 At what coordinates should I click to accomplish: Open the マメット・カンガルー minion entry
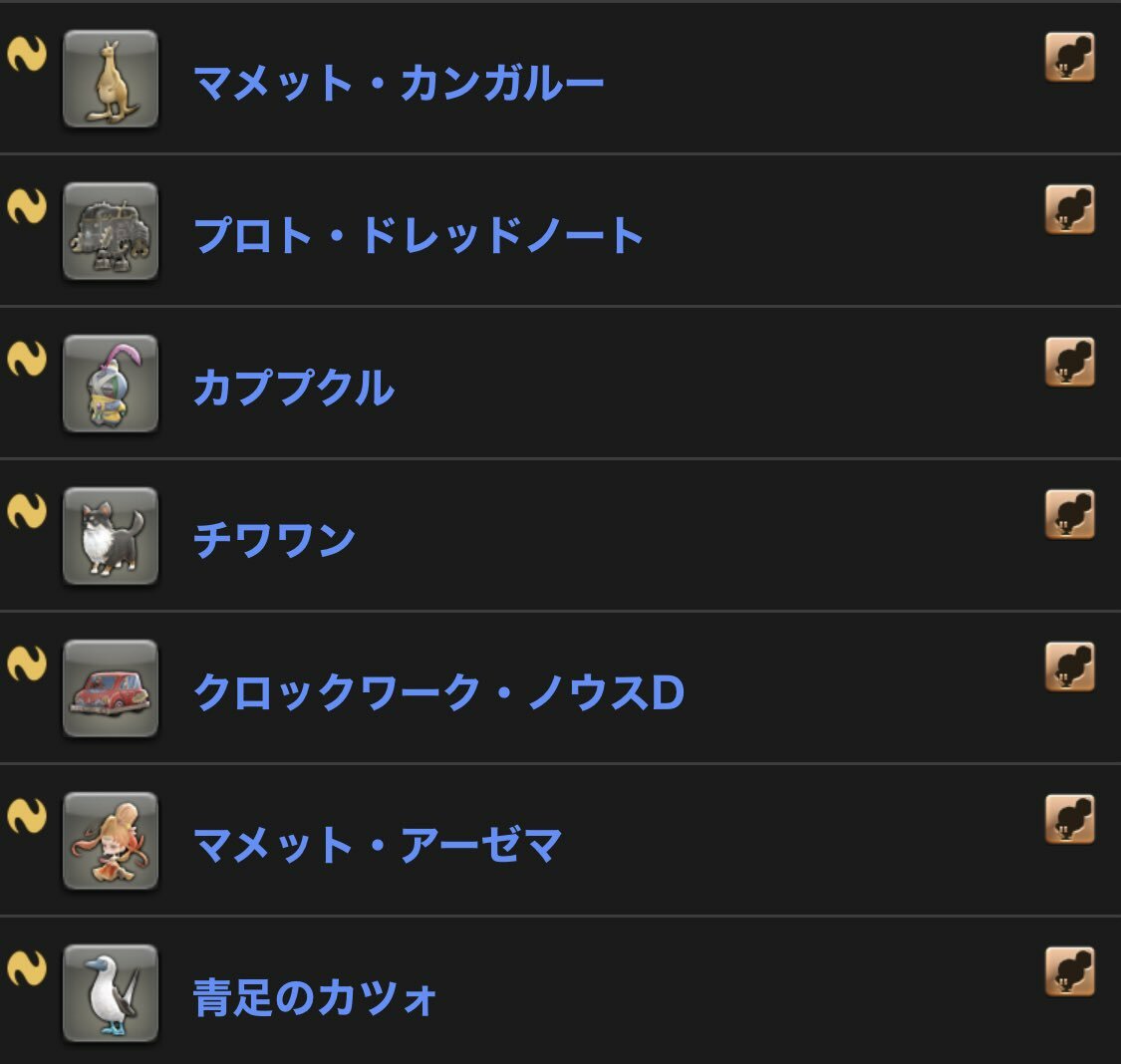(x=398, y=83)
